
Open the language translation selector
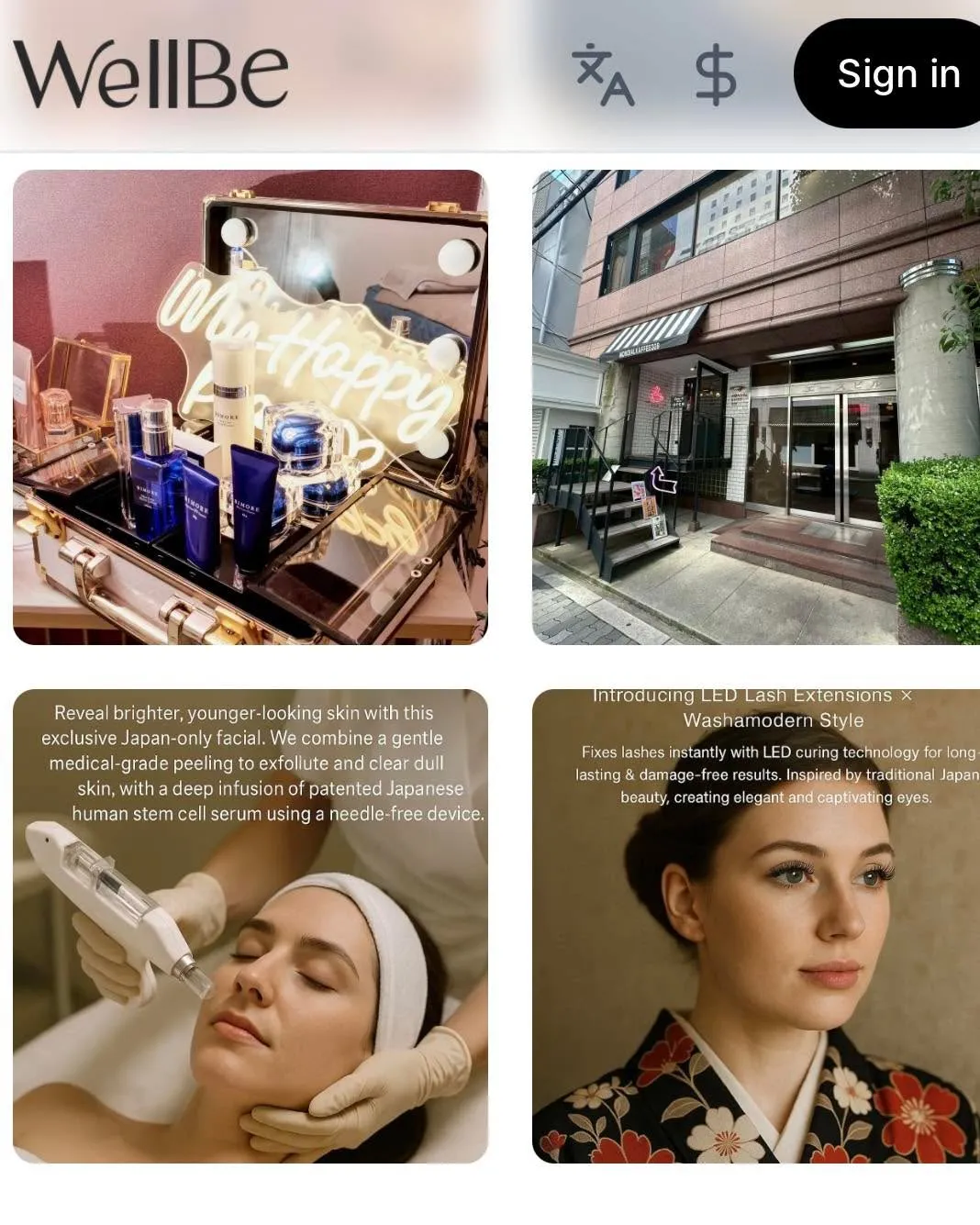coord(603,74)
